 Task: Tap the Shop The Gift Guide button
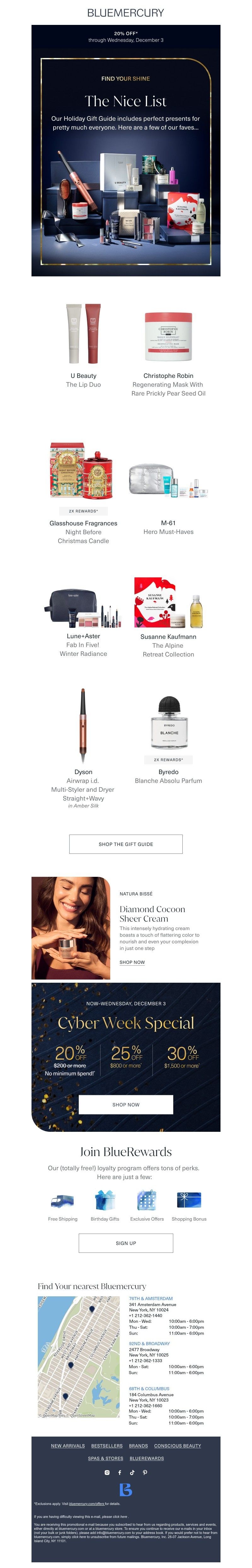(x=125, y=844)
